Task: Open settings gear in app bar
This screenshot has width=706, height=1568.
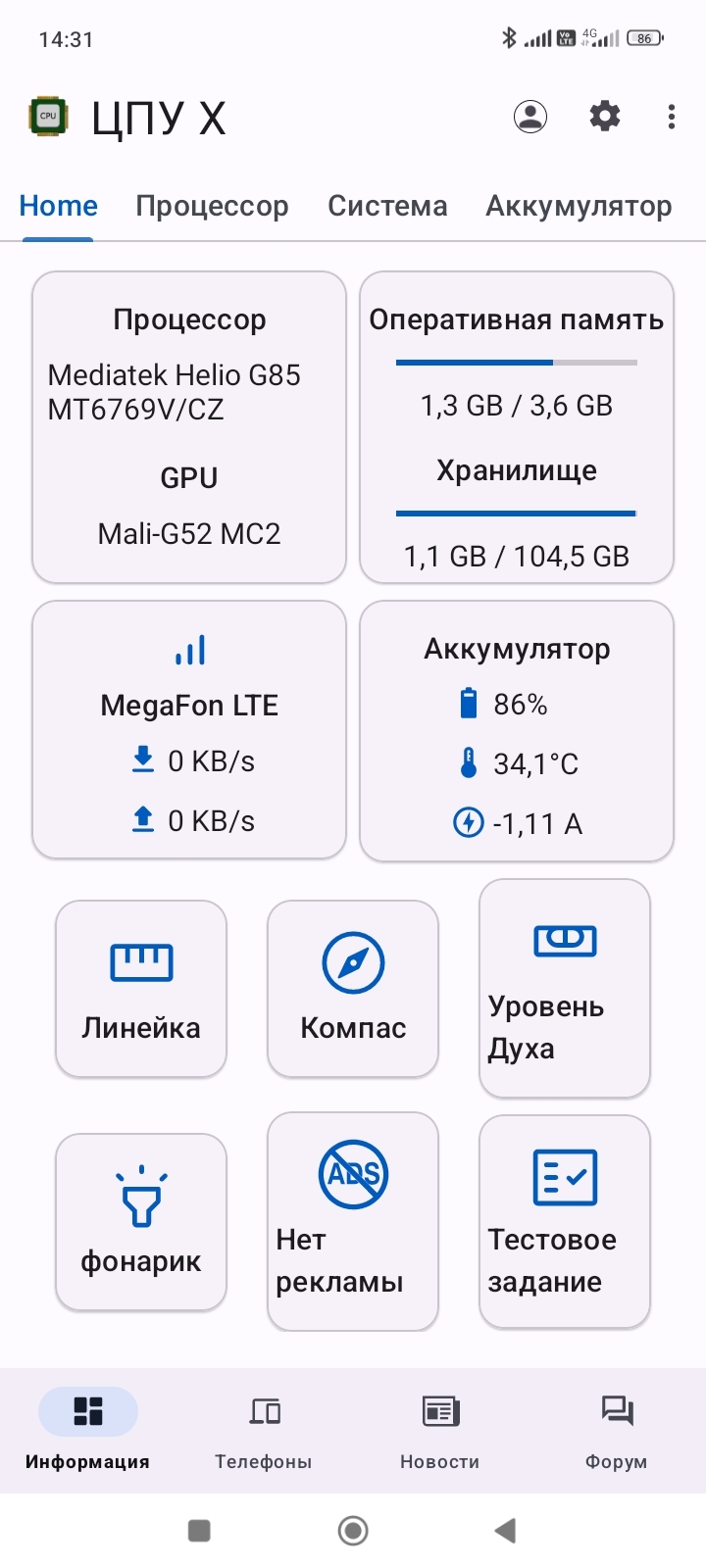Action: 604,117
